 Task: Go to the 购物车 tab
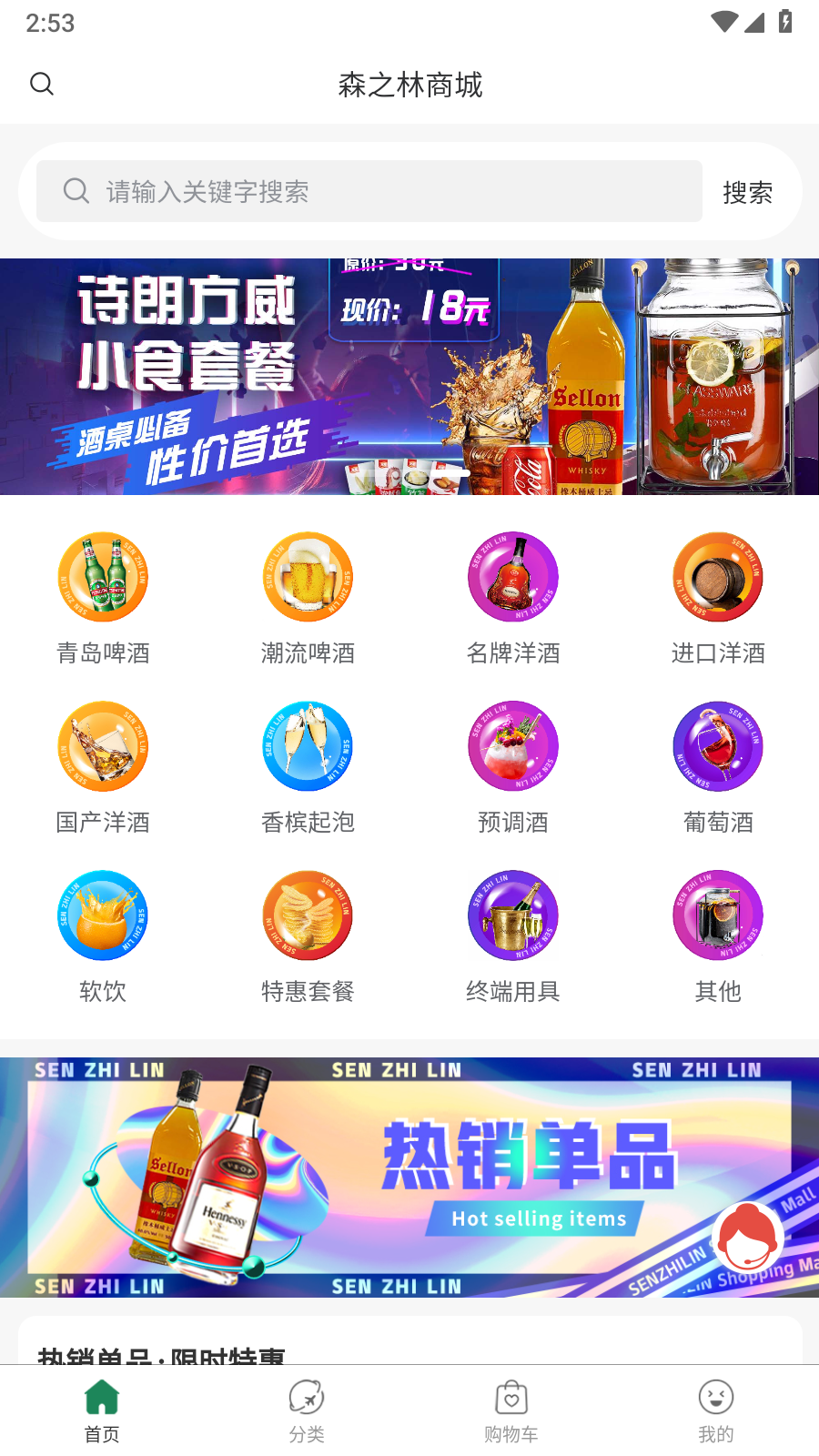[511, 1410]
